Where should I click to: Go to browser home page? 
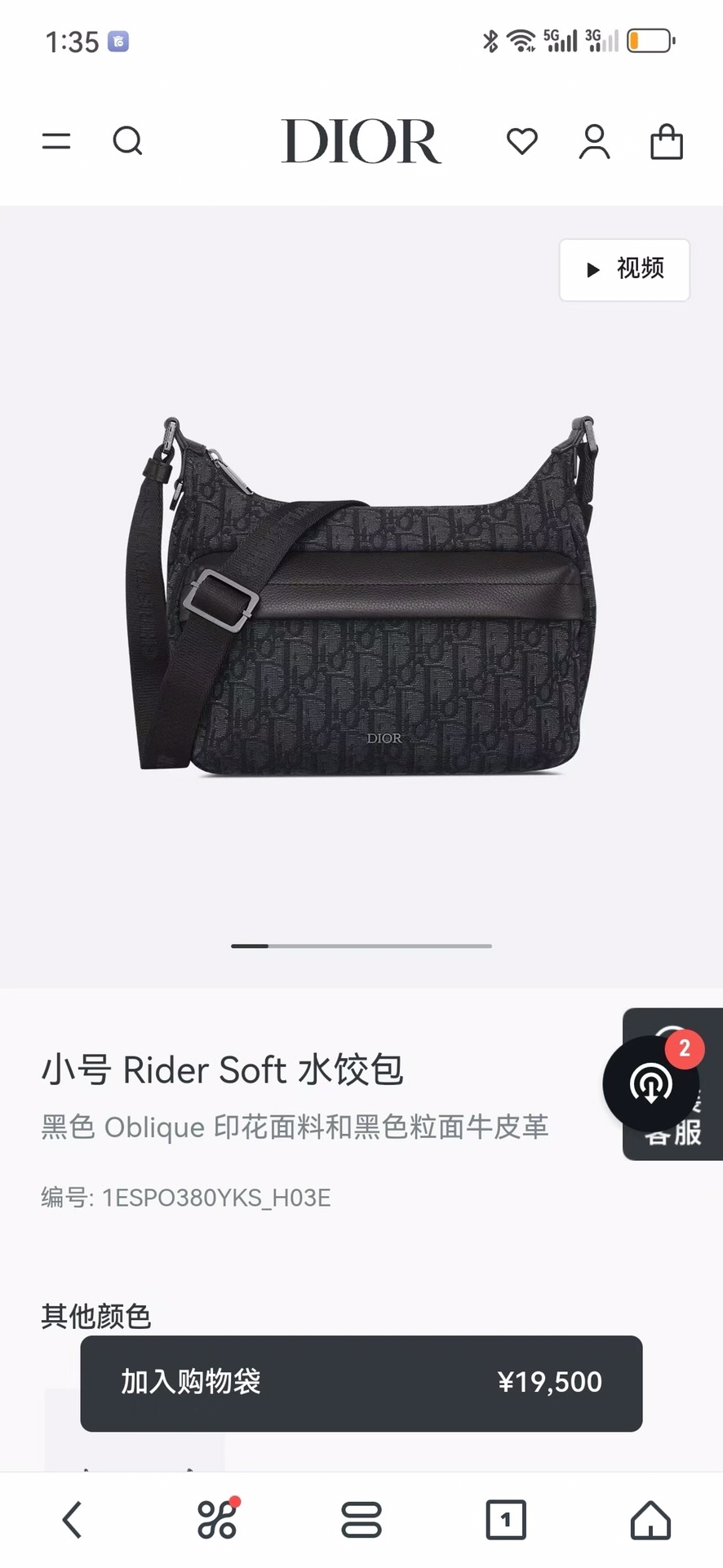650,1519
